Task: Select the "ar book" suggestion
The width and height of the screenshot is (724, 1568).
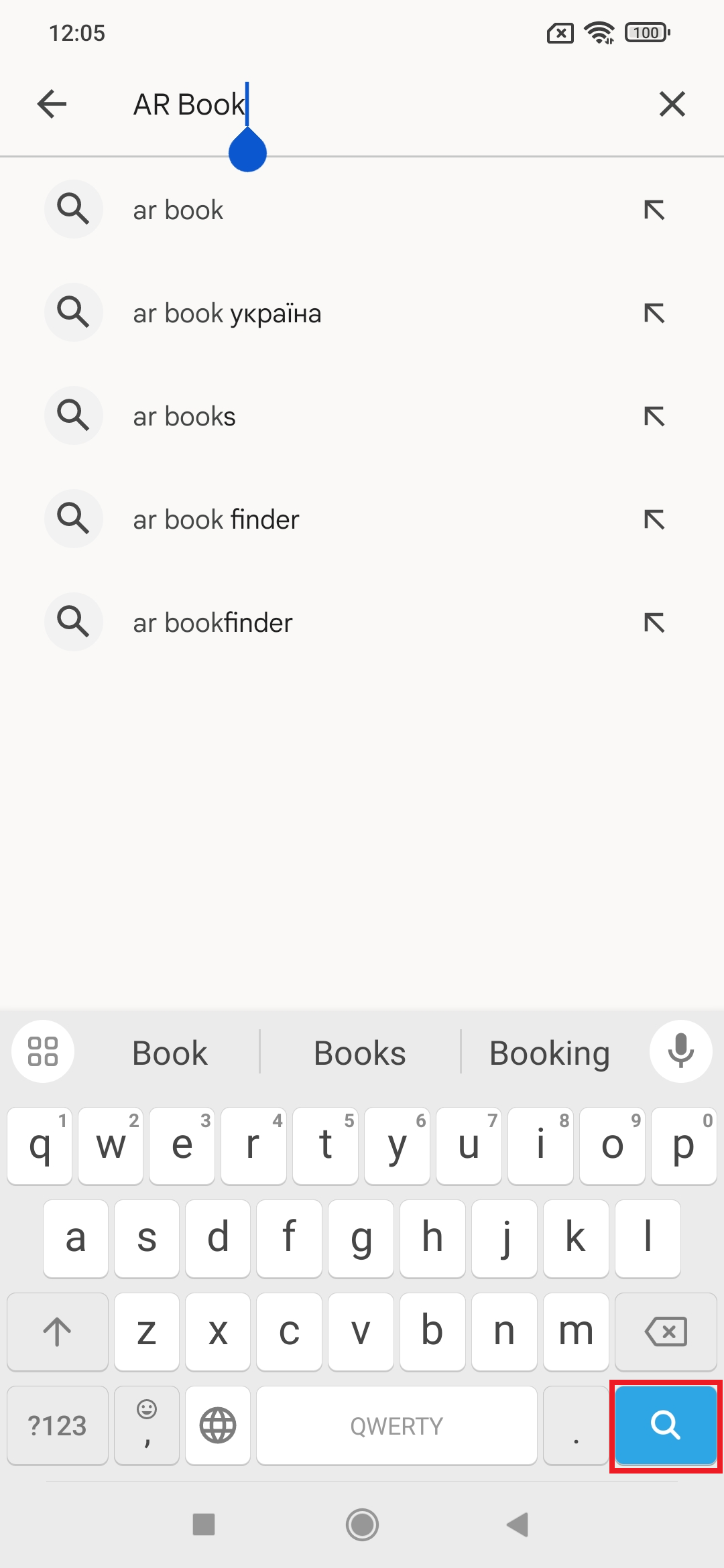Action: click(x=362, y=210)
